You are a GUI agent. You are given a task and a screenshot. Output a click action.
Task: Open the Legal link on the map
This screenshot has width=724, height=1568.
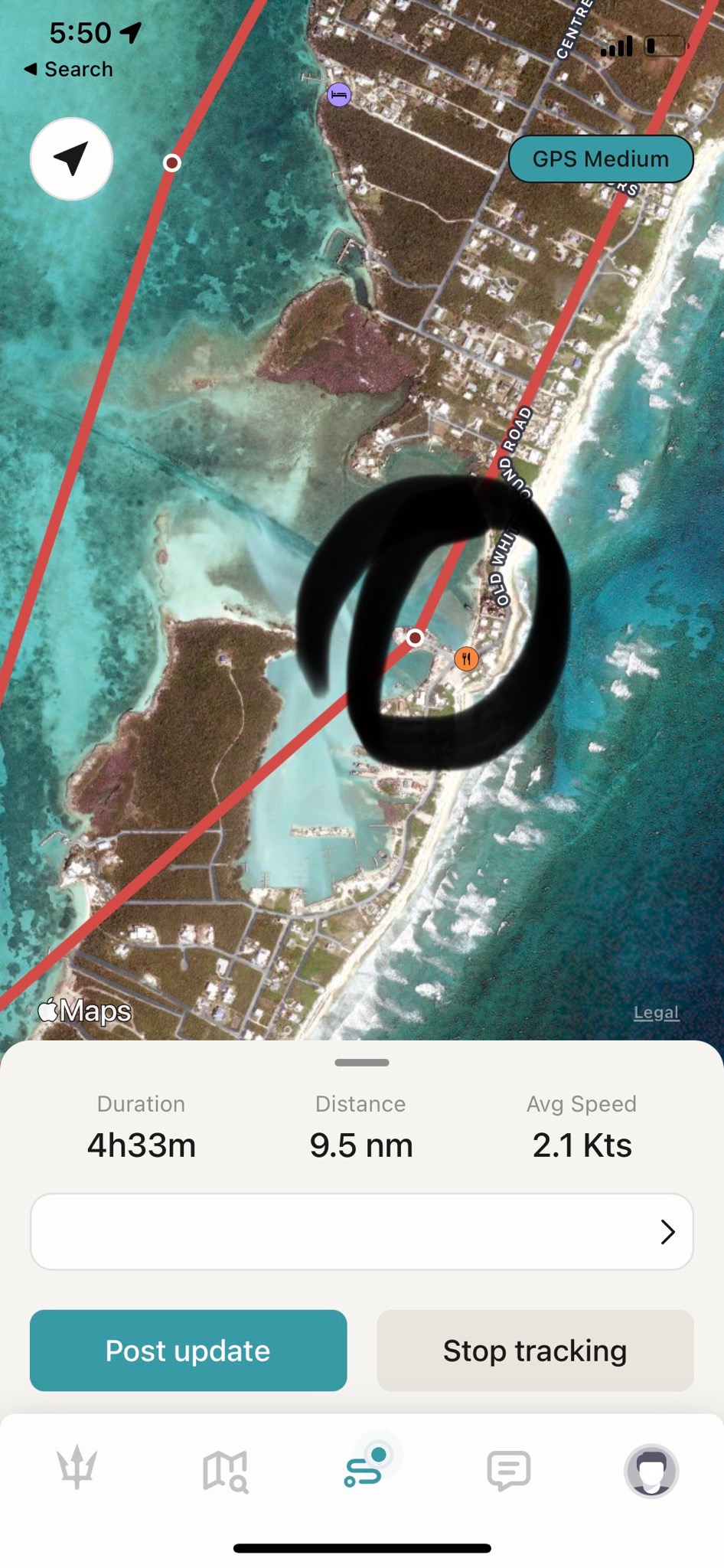[656, 1012]
